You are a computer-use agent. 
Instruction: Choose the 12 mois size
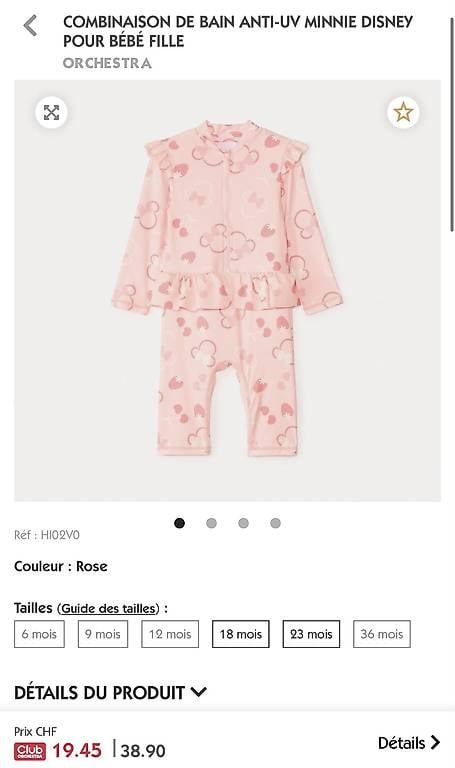tap(170, 634)
